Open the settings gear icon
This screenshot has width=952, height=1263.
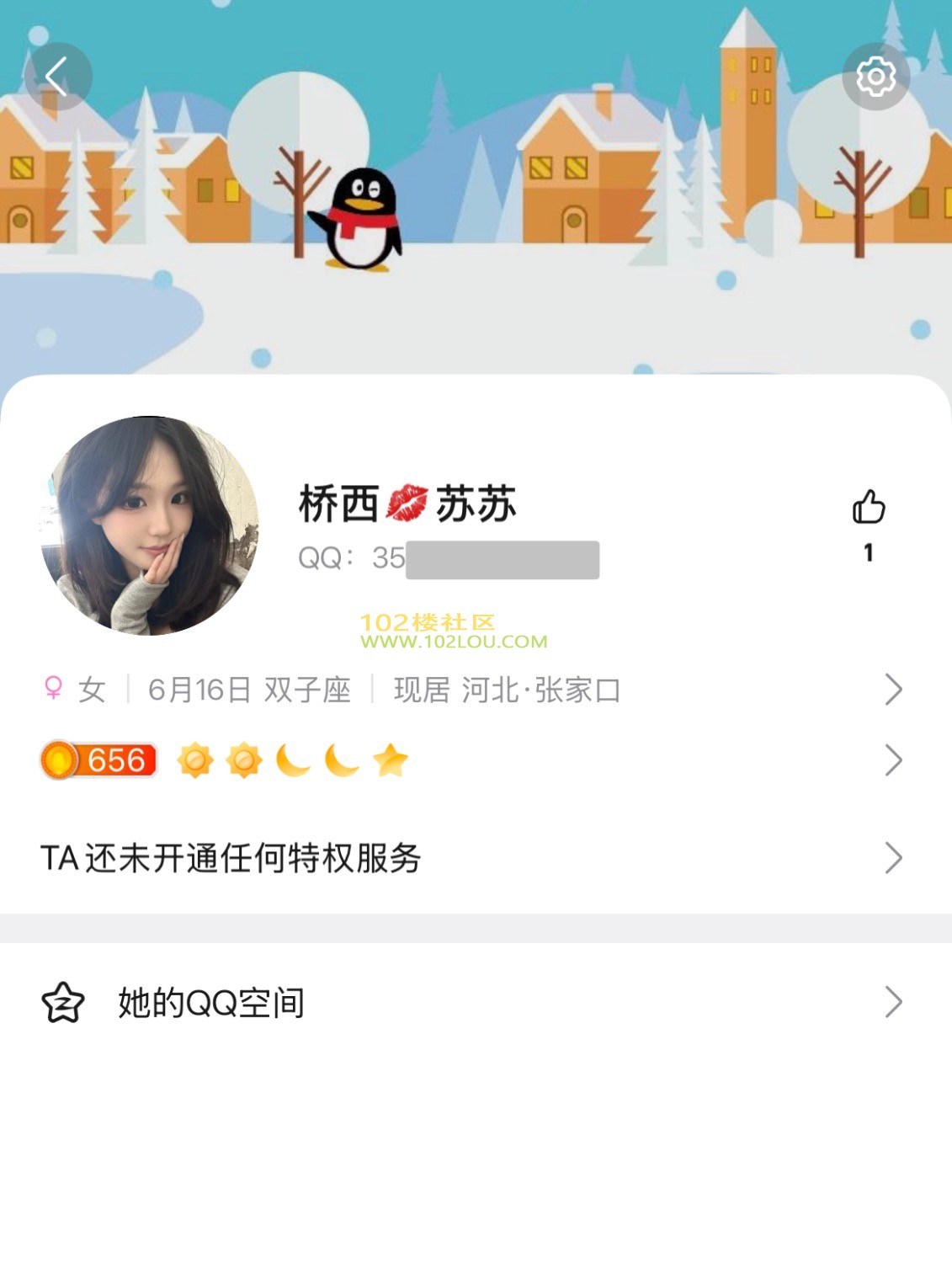[875, 77]
